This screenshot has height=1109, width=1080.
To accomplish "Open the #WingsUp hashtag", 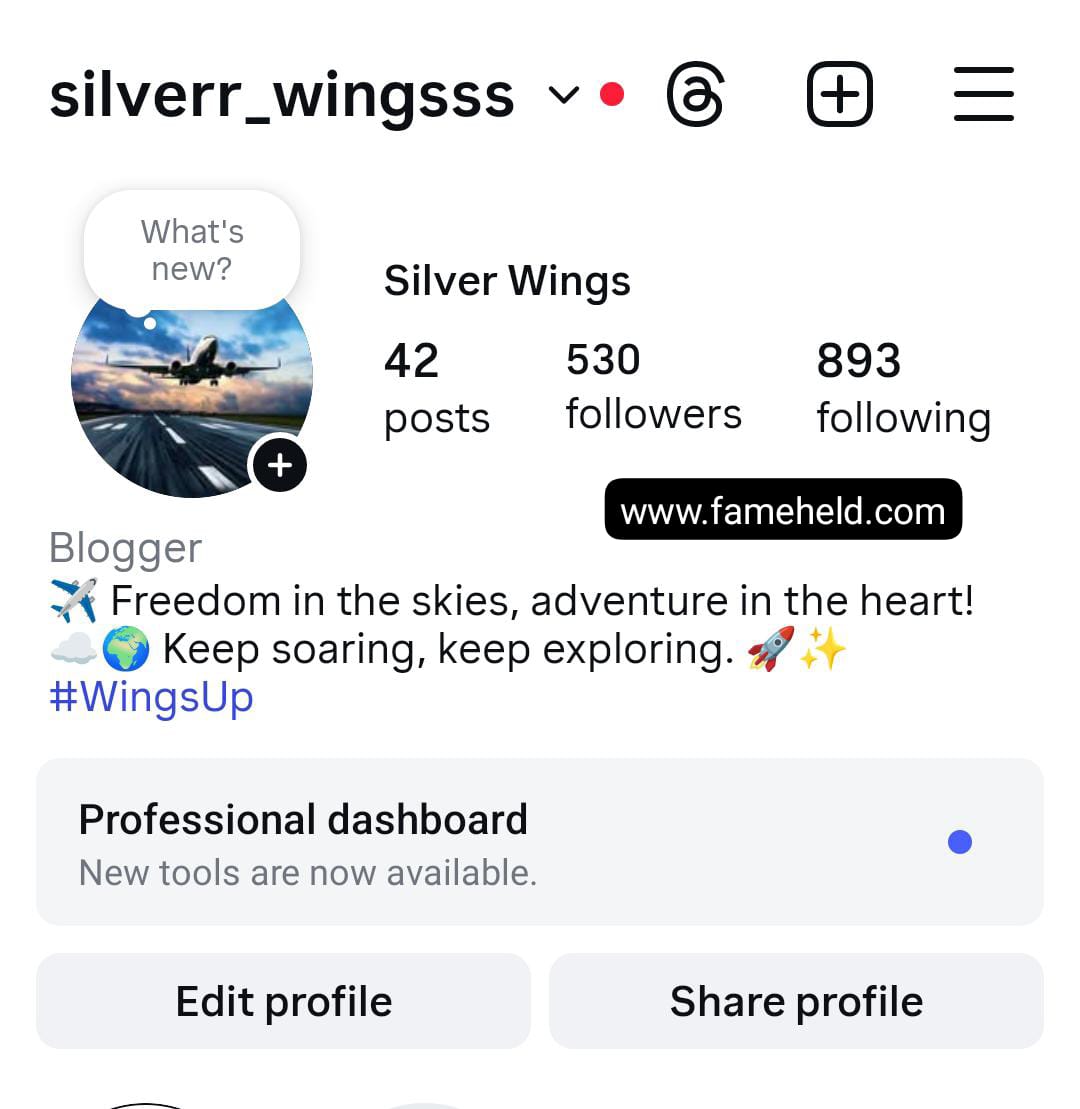I will 151,697.
